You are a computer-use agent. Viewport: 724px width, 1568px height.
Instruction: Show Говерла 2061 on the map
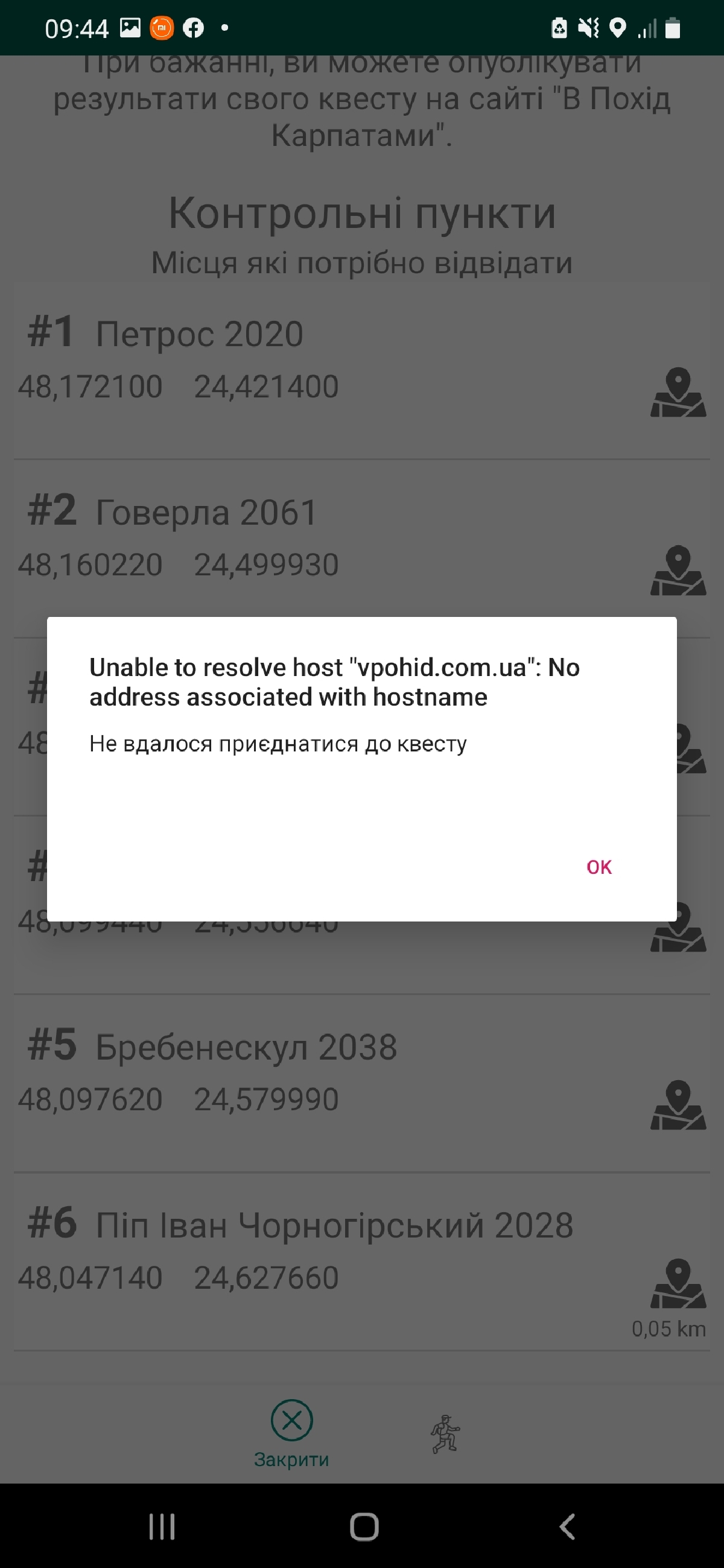(x=678, y=571)
